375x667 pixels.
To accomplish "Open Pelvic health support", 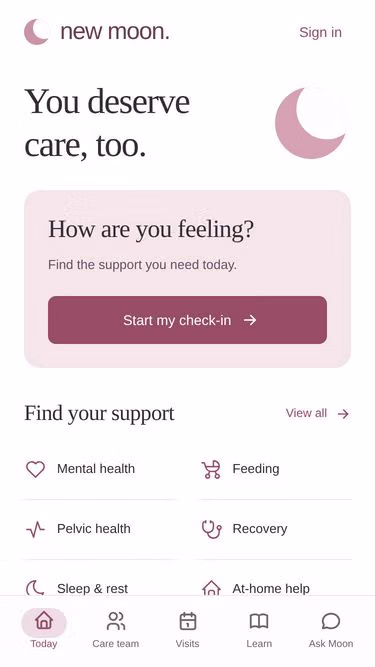I will (x=99, y=529).
